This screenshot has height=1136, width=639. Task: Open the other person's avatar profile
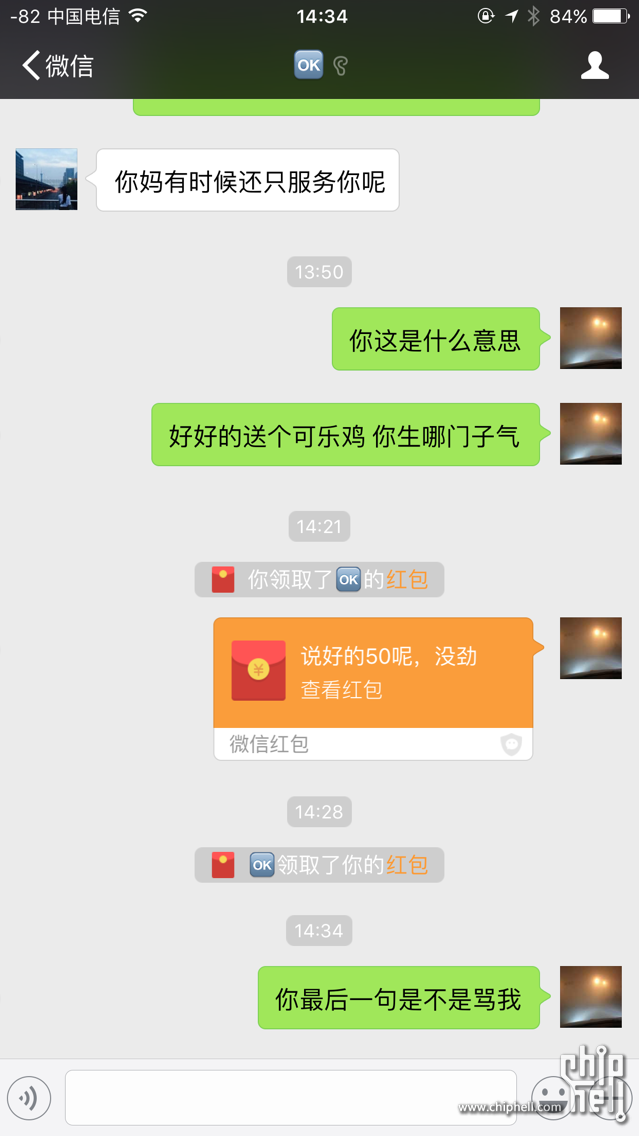46,180
